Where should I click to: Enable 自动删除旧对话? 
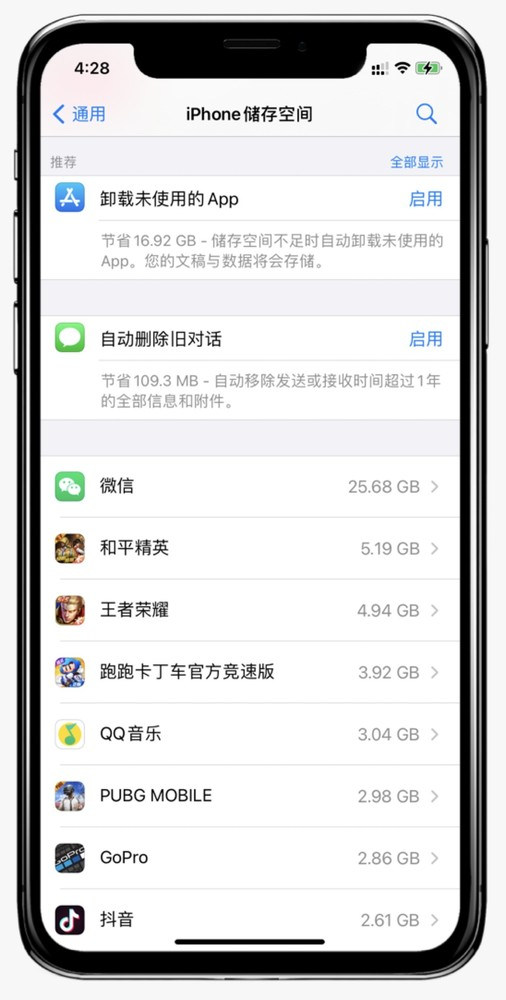click(426, 339)
